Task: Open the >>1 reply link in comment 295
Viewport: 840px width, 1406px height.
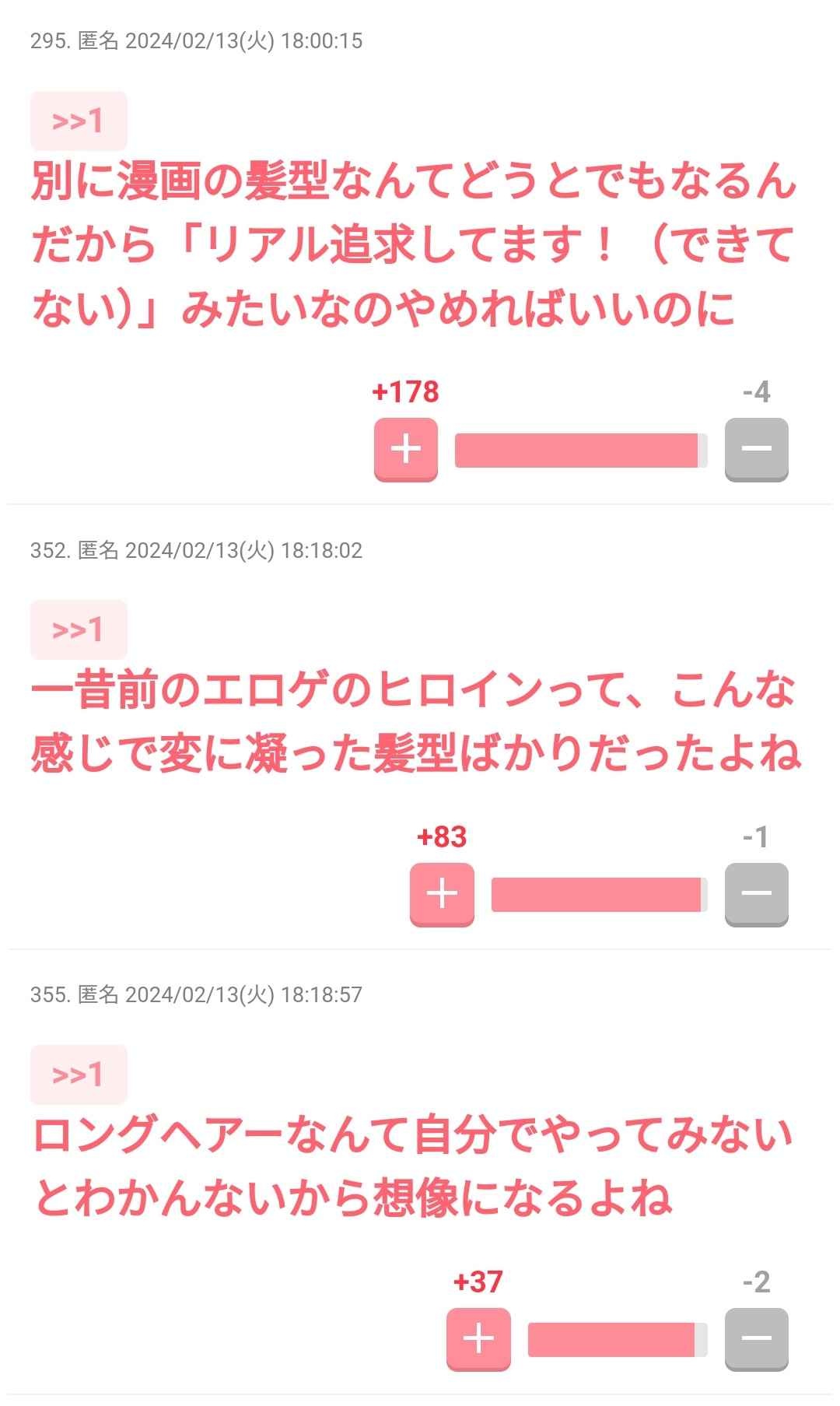Action: point(79,121)
